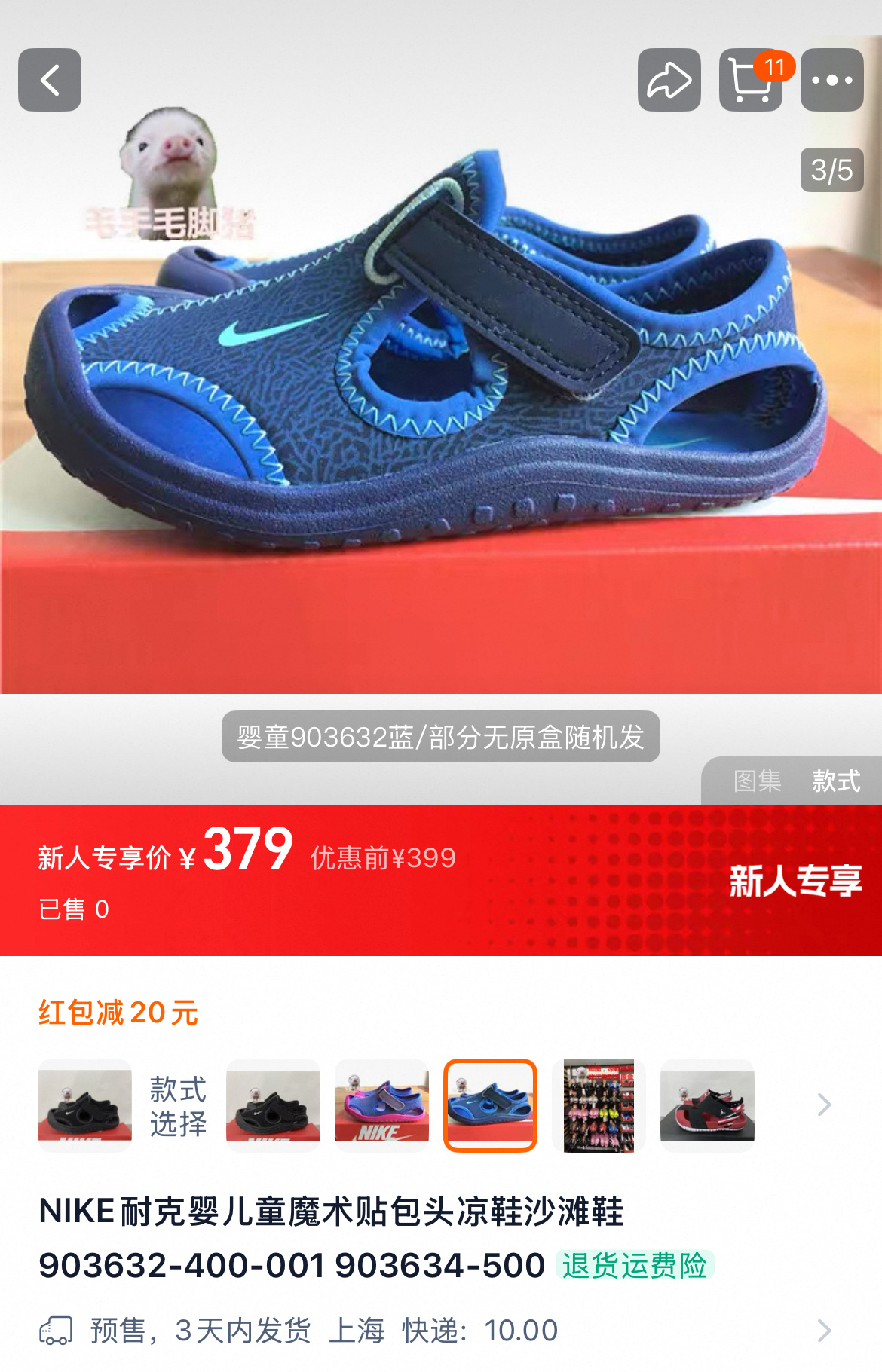
Task: Select the red and black sandal style
Action: [x=707, y=1105]
